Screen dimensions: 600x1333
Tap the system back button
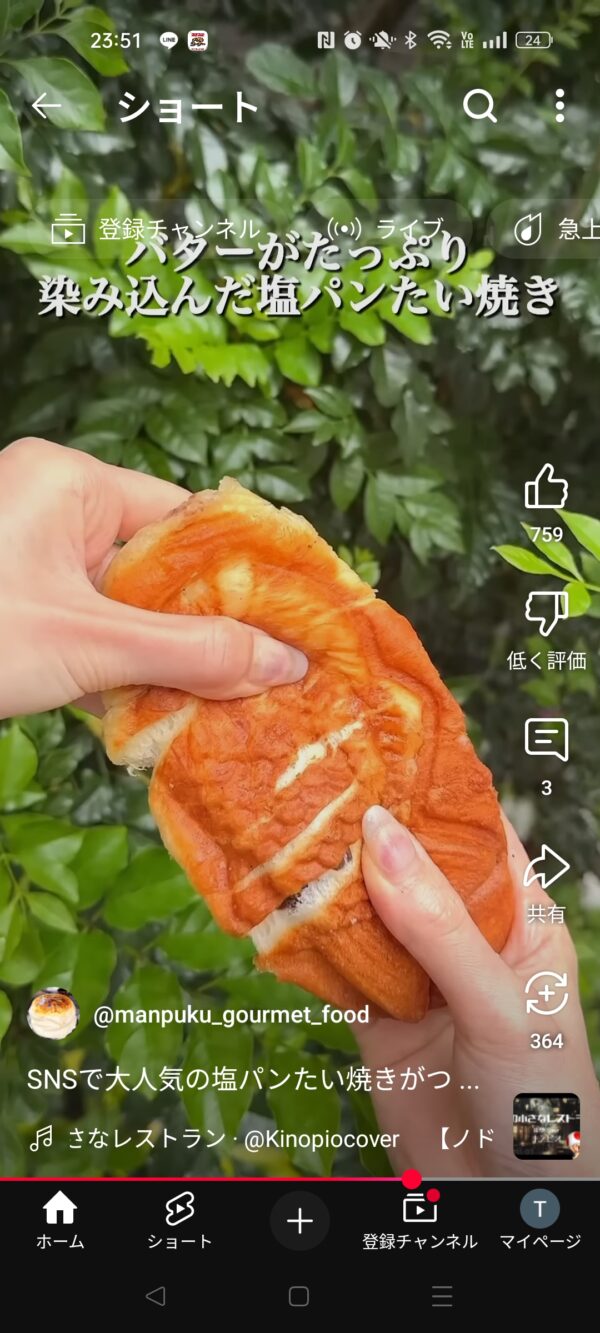155,1297
